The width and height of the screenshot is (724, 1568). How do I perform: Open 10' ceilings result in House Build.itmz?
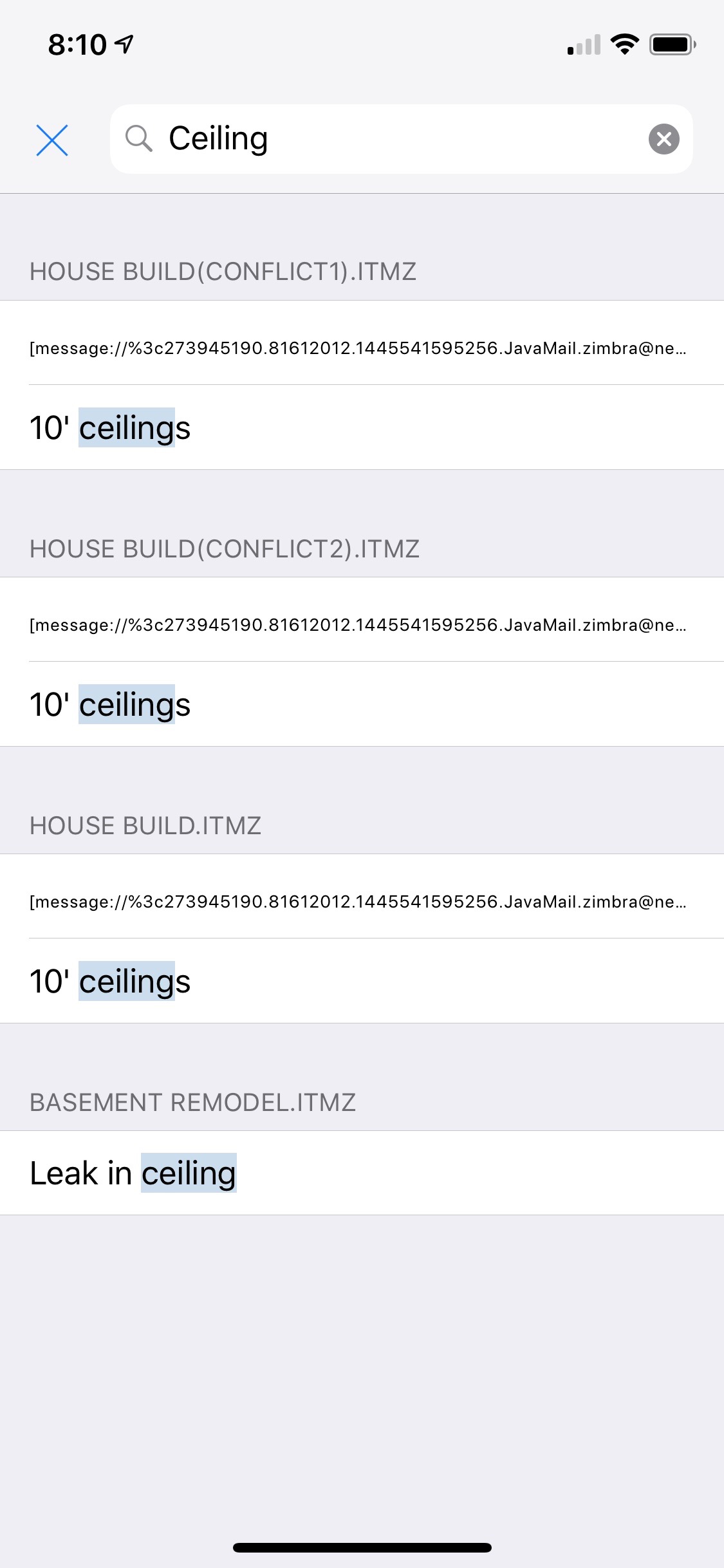pos(362,981)
